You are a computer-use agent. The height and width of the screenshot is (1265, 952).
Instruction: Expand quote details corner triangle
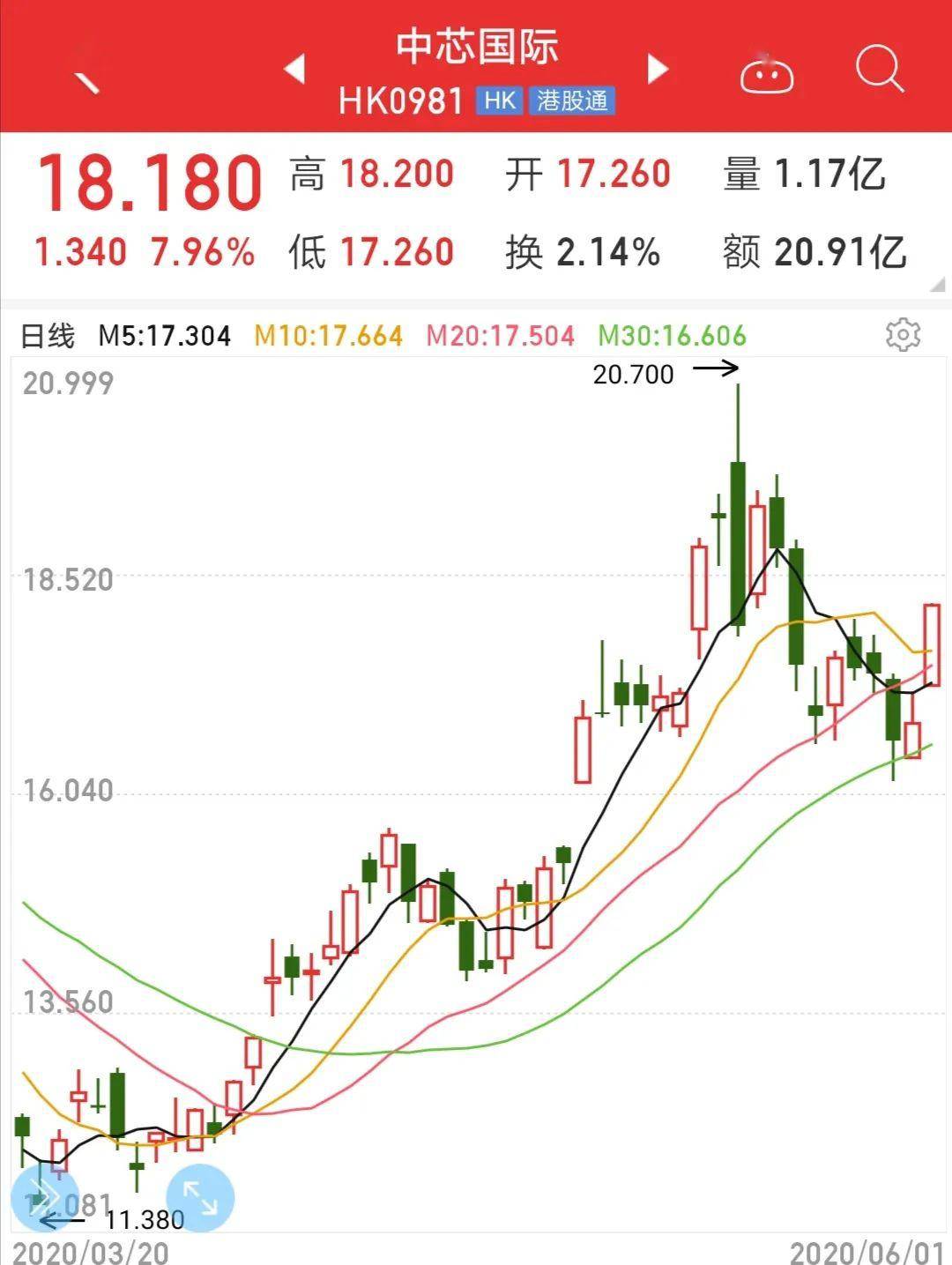[x=938, y=284]
